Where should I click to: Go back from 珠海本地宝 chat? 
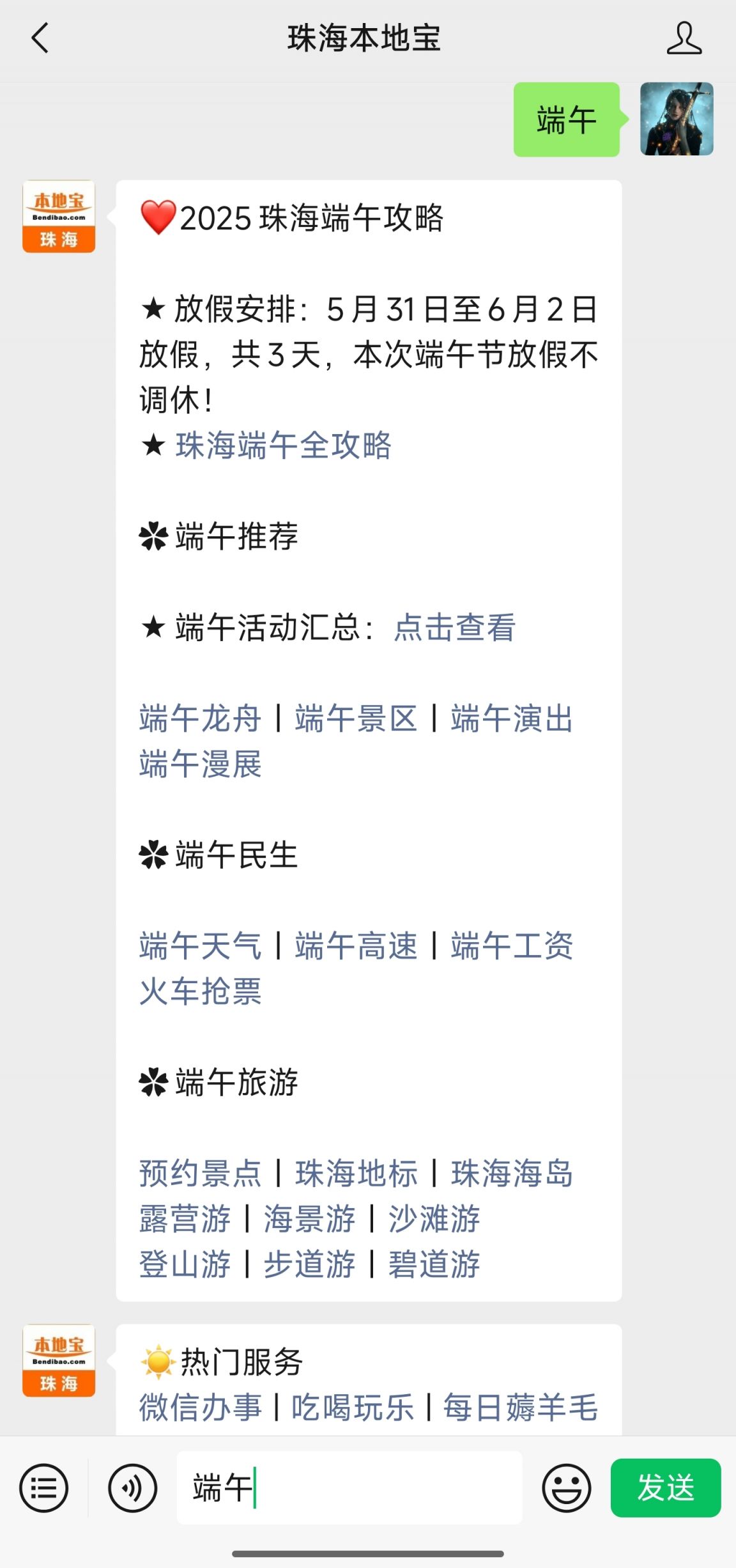pyautogui.click(x=40, y=38)
